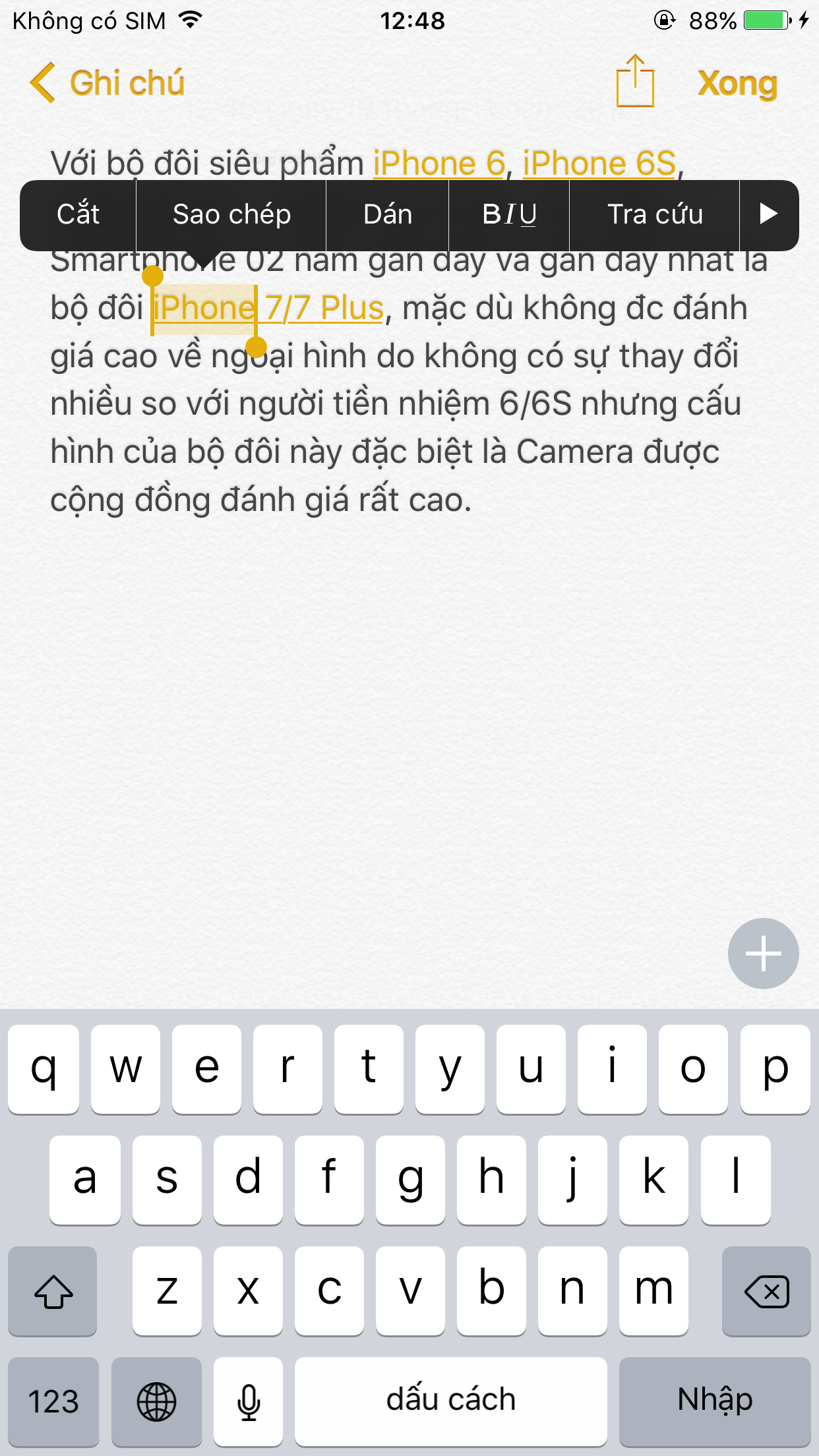Open the iPhone 6S link
The width and height of the screenshot is (819, 1456).
pos(599,163)
